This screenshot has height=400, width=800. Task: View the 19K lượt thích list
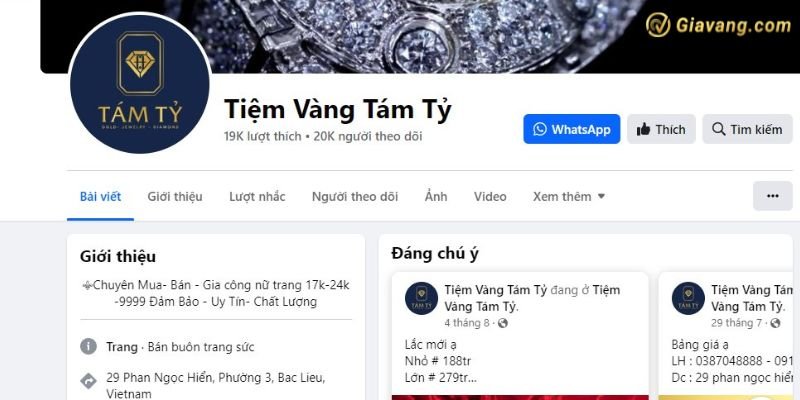point(260,136)
